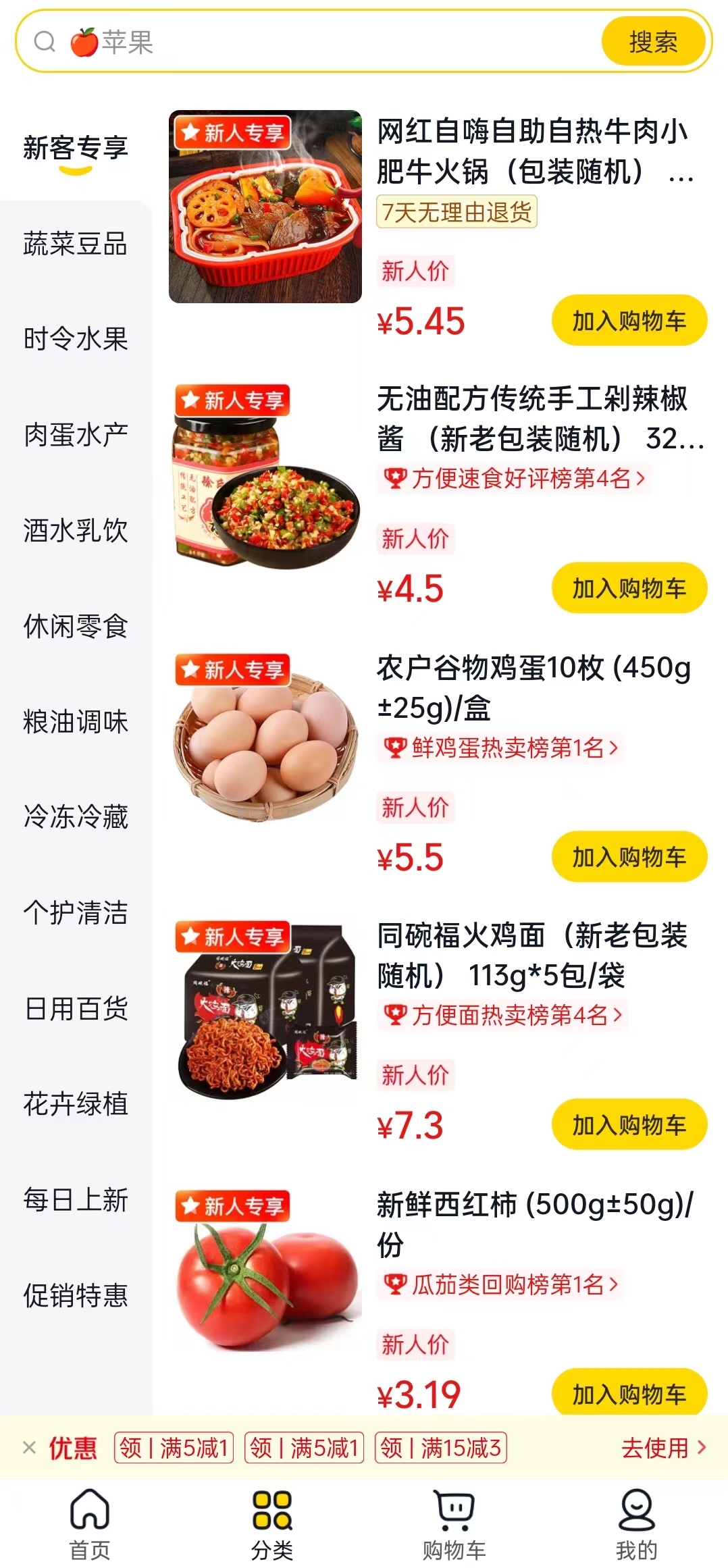The height and width of the screenshot is (1568, 728).
Task: Open the 鲜鸡蛋热卖榜第1名 ranking link
Action: coord(500,748)
